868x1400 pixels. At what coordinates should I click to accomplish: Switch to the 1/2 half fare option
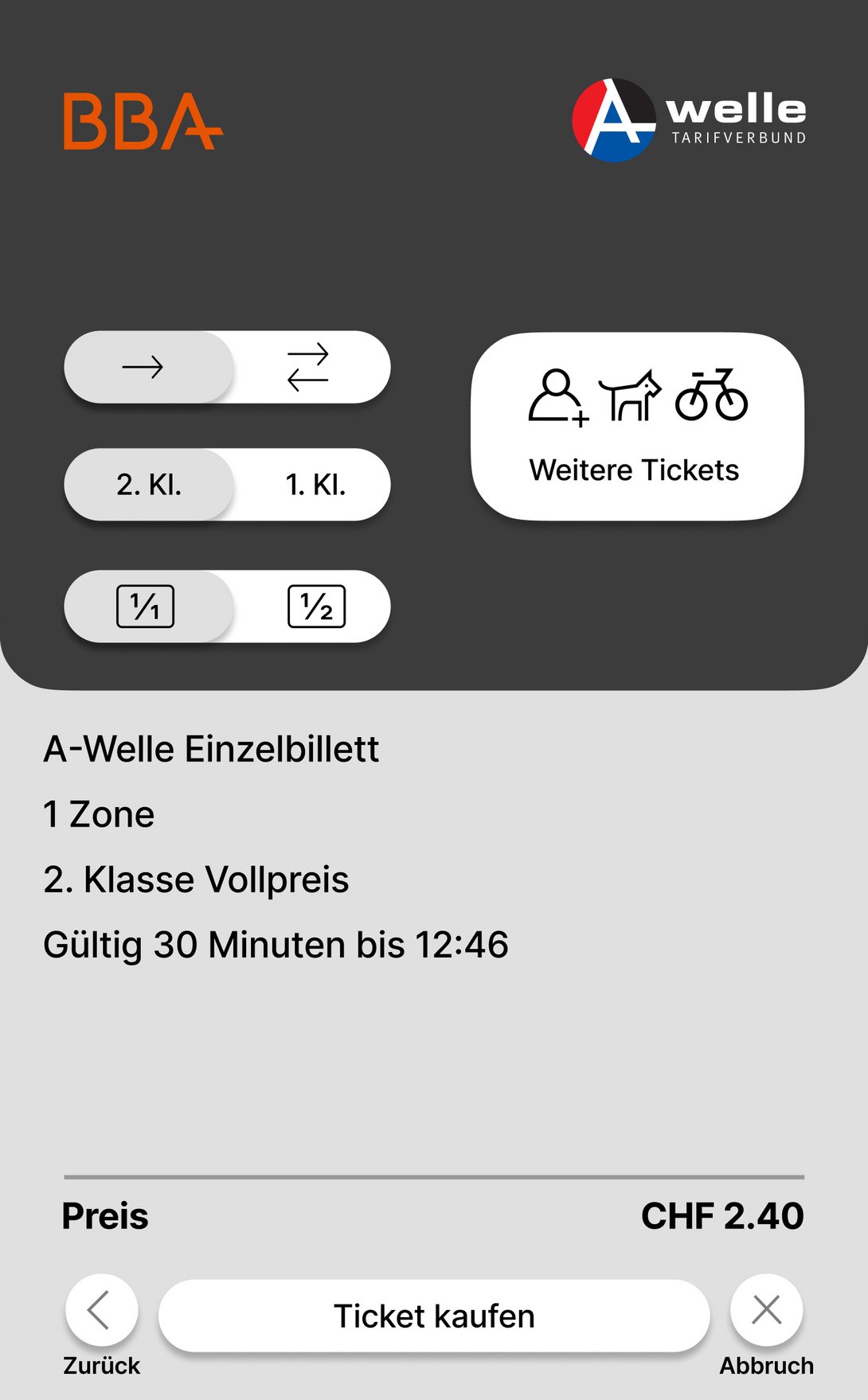[316, 606]
